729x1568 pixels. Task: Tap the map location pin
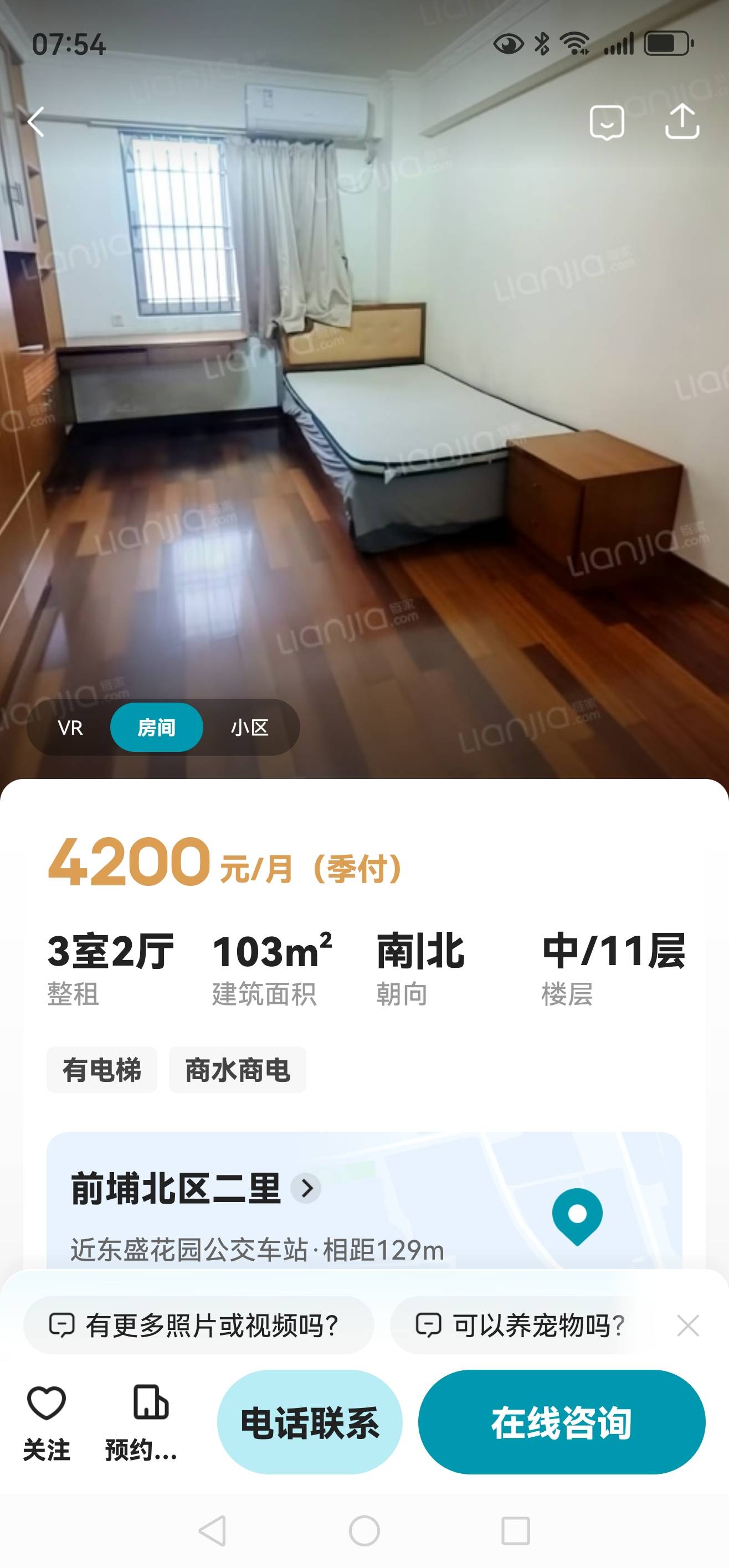coord(577,1215)
